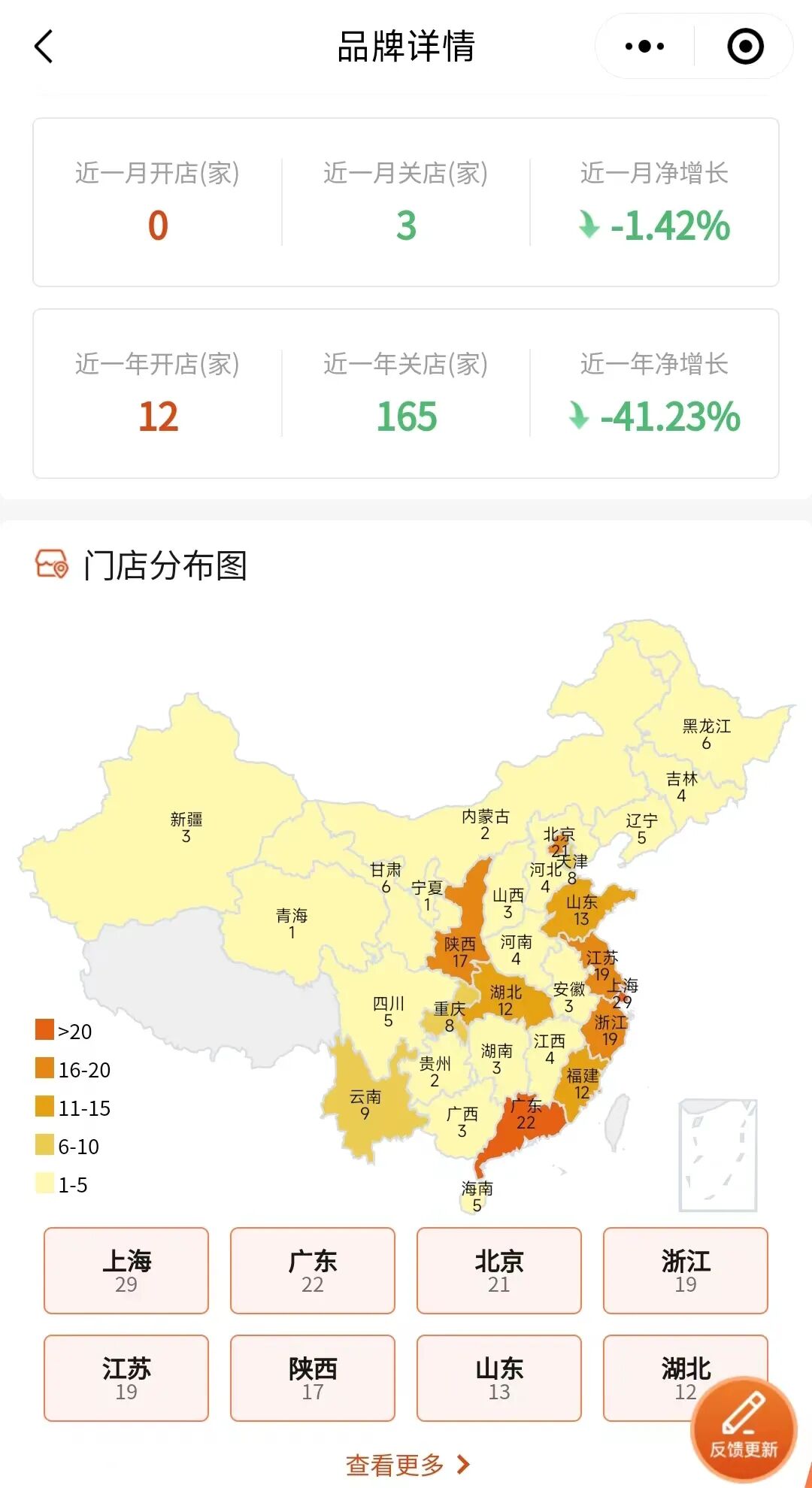Select the 上海 29 stores card

126,1271
